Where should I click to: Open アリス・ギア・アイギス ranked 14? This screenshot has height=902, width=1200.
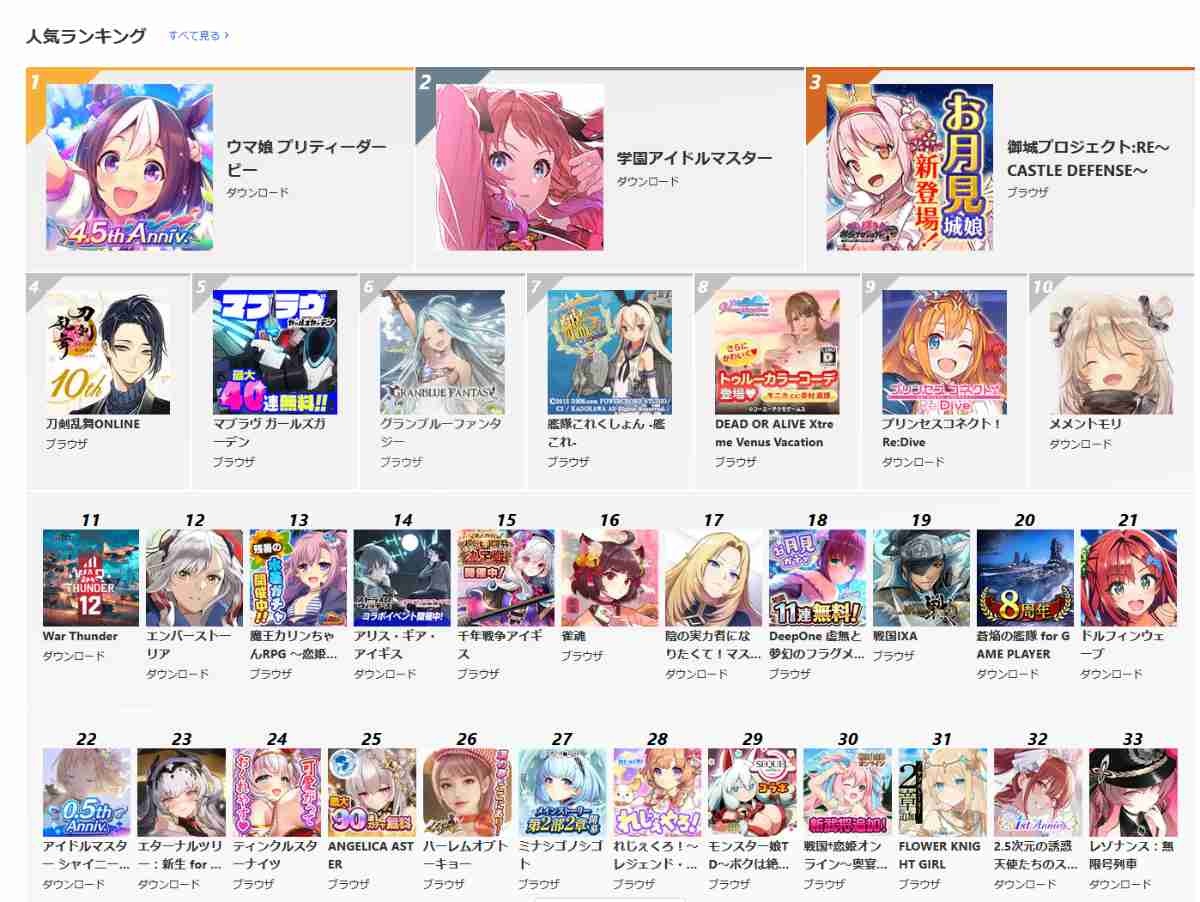402,578
